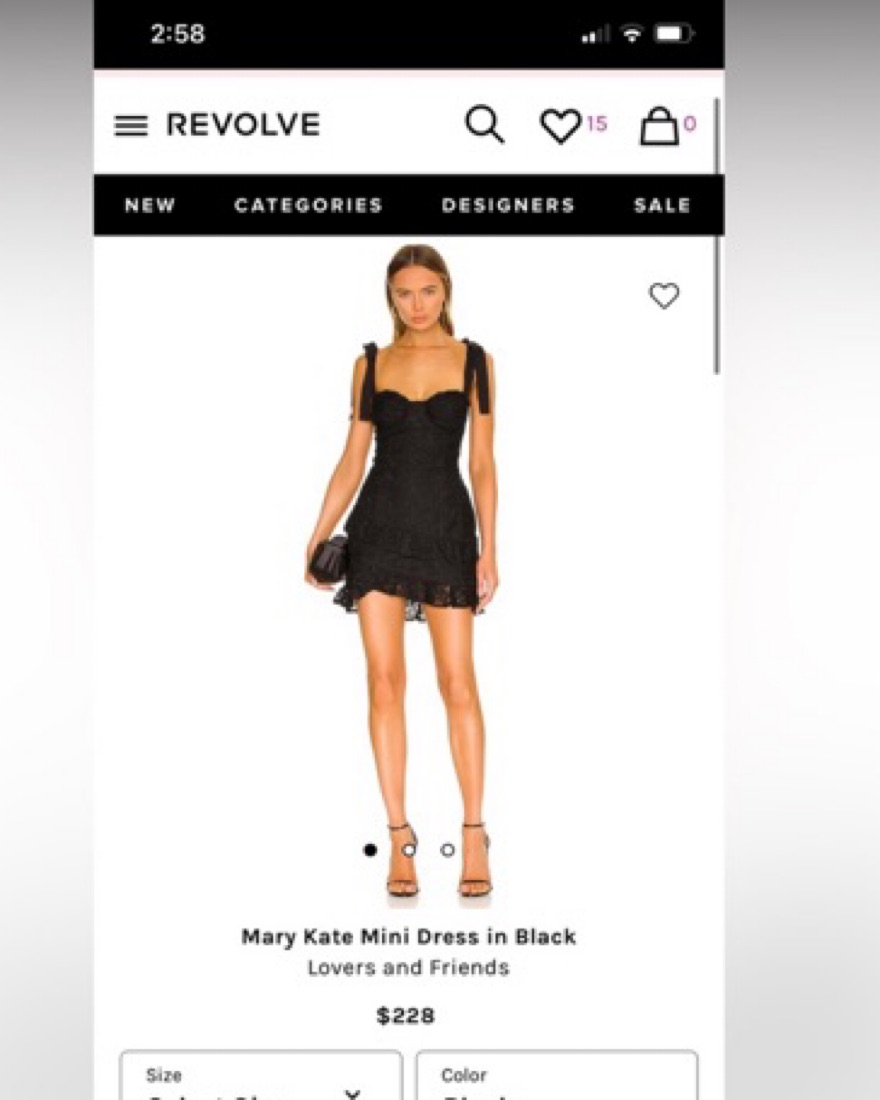This screenshot has height=1100, width=880.
Task: Favorite the Mary Kate Mini Dress
Action: [664, 296]
